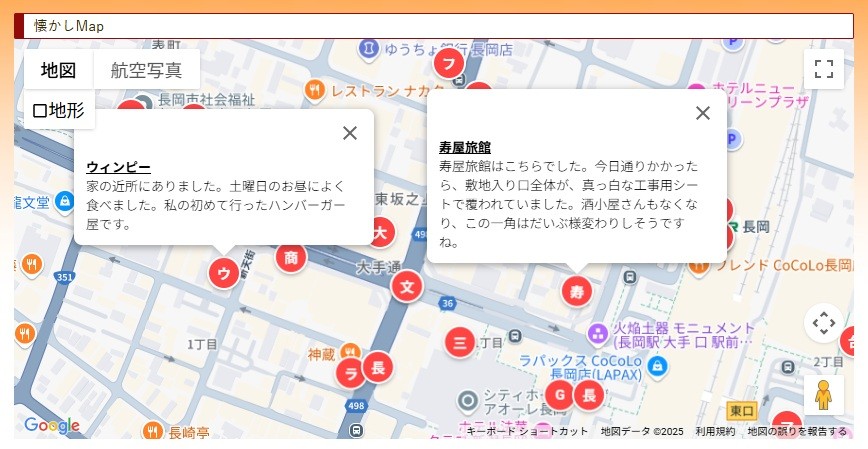Tap the red 三 marker
Viewport: 868px width, 449px height.
click(460, 343)
